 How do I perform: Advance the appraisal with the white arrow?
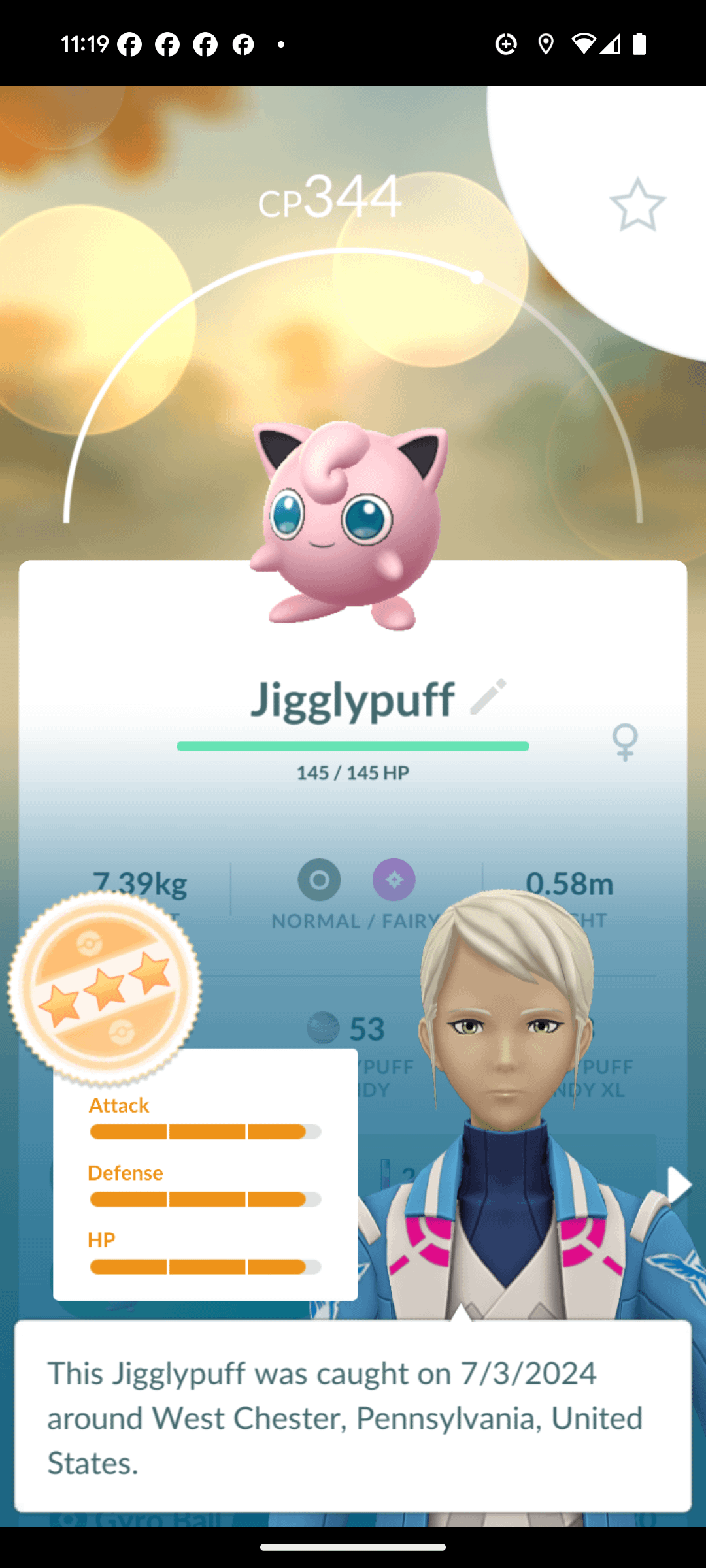678,1185
